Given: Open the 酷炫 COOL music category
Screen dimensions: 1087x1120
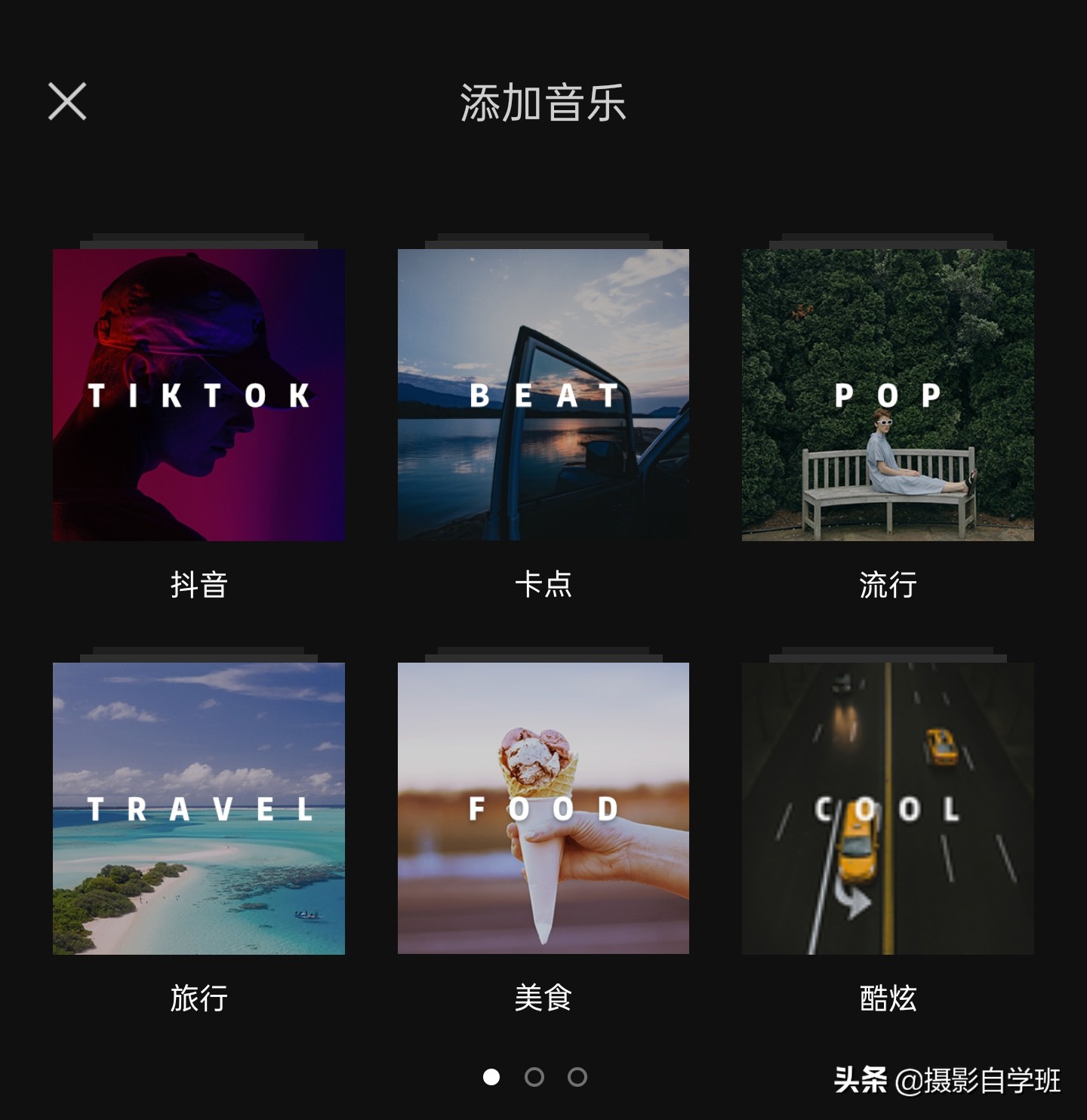Looking at the screenshot, I should point(888,809).
